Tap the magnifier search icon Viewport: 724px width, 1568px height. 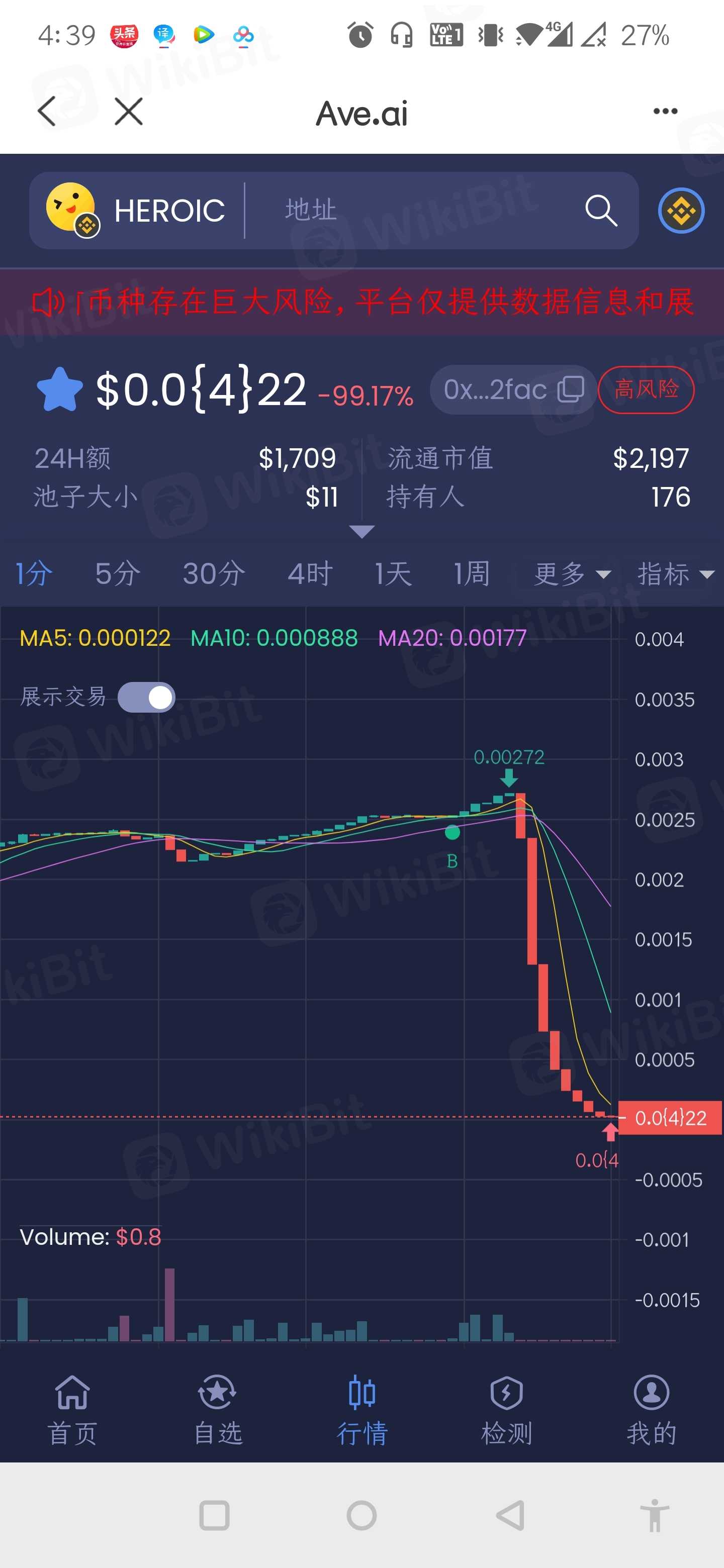[x=600, y=211]
